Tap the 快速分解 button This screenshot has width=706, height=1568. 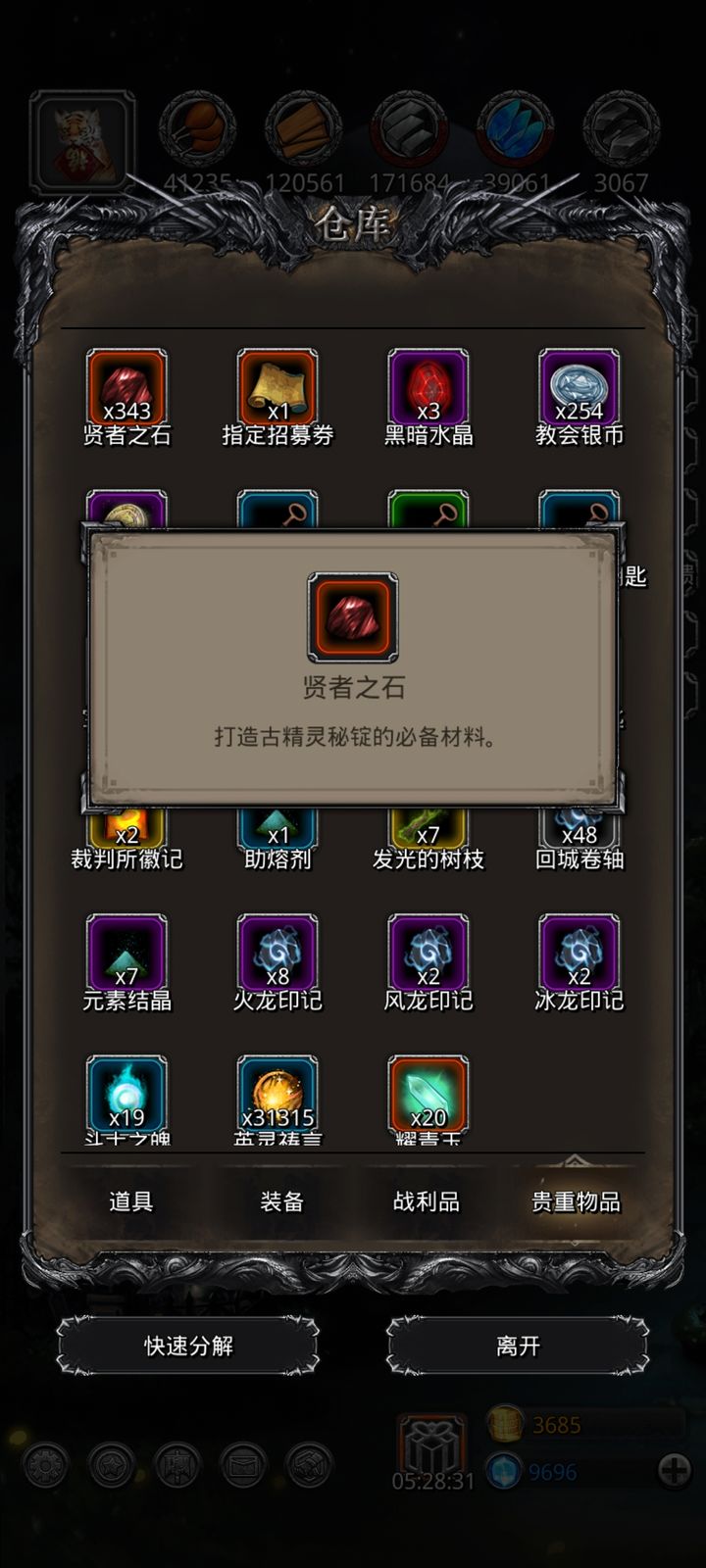point(188,1346)
